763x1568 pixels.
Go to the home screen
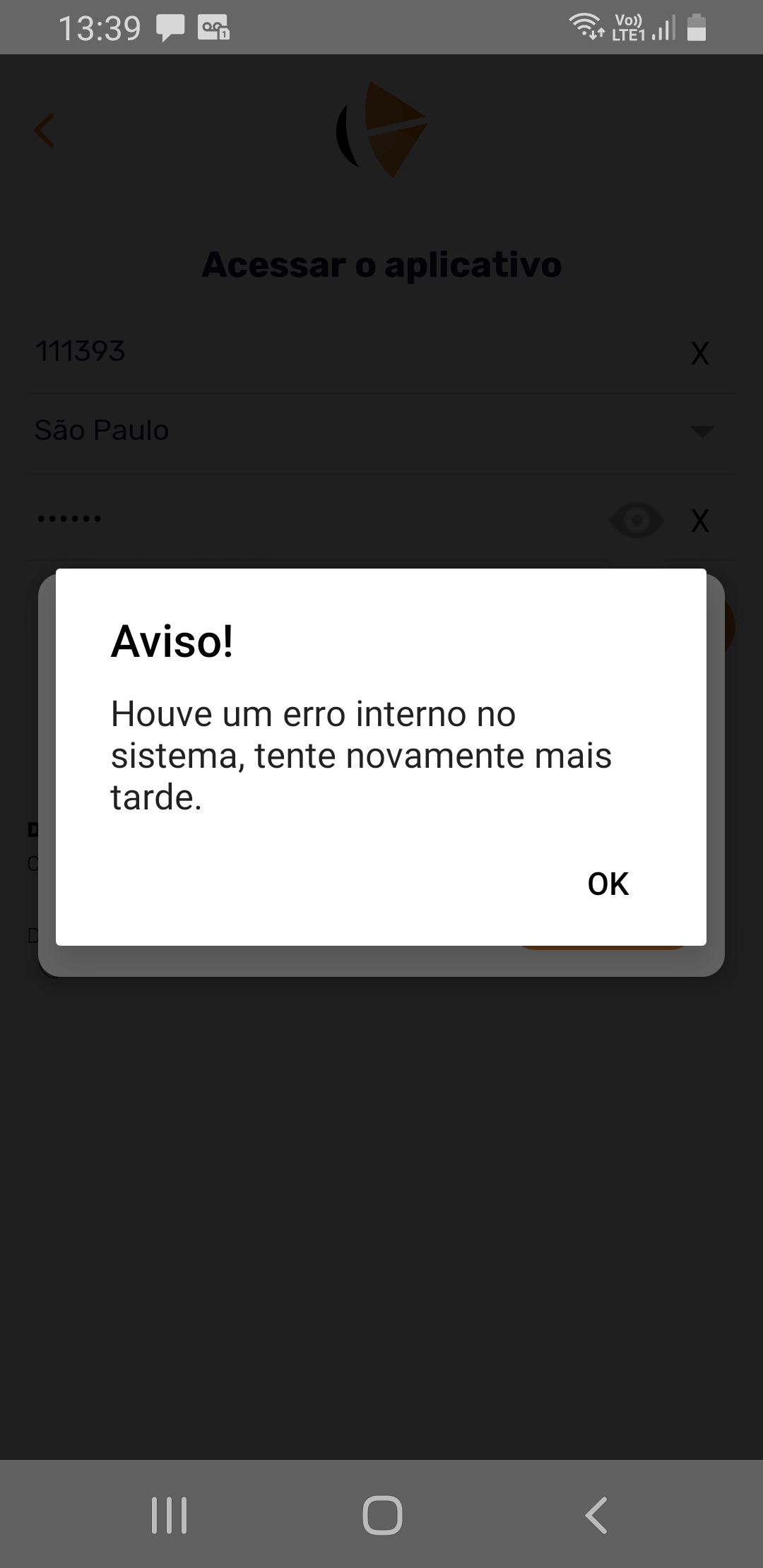[382, 1514]
